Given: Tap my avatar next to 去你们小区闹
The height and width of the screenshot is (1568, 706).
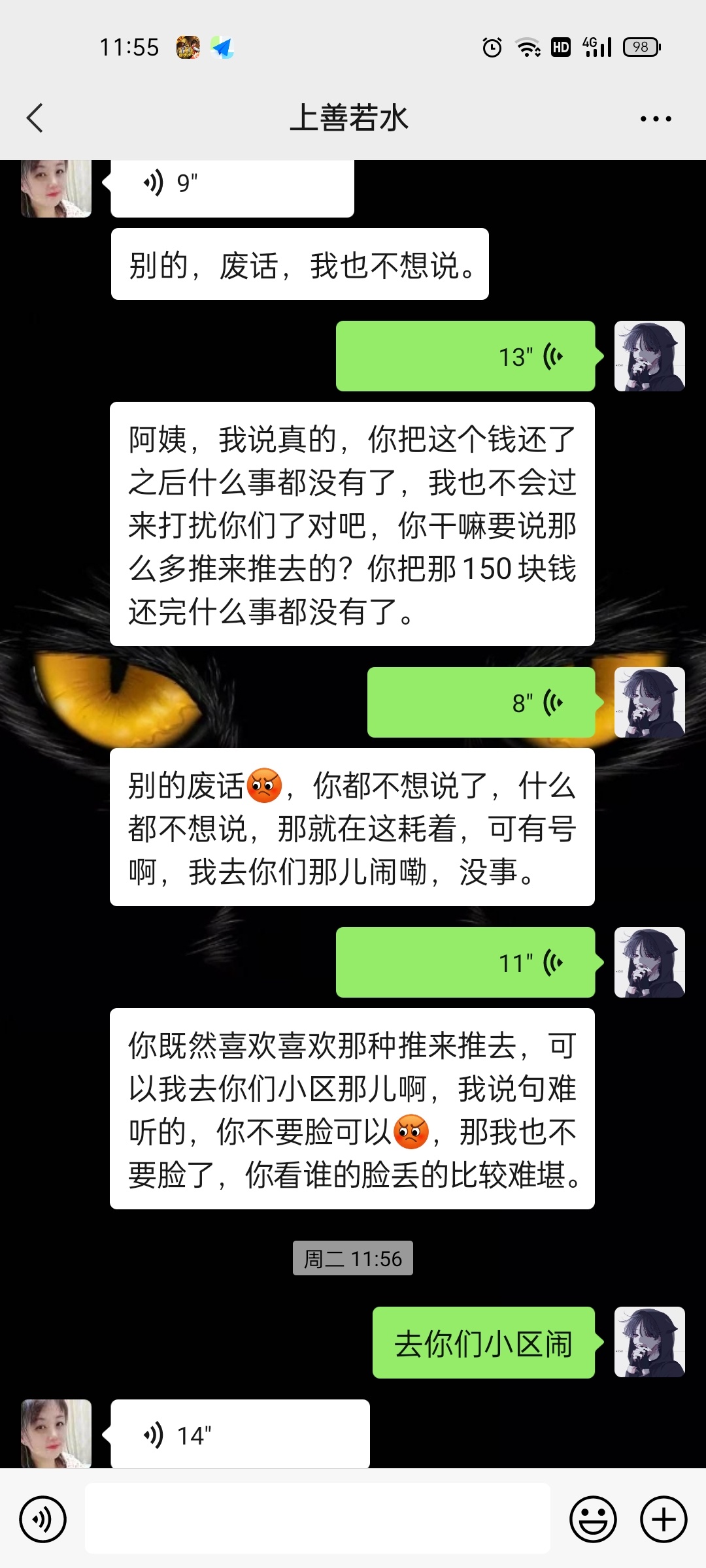Looking at the screenshot, I should 649,1342.
